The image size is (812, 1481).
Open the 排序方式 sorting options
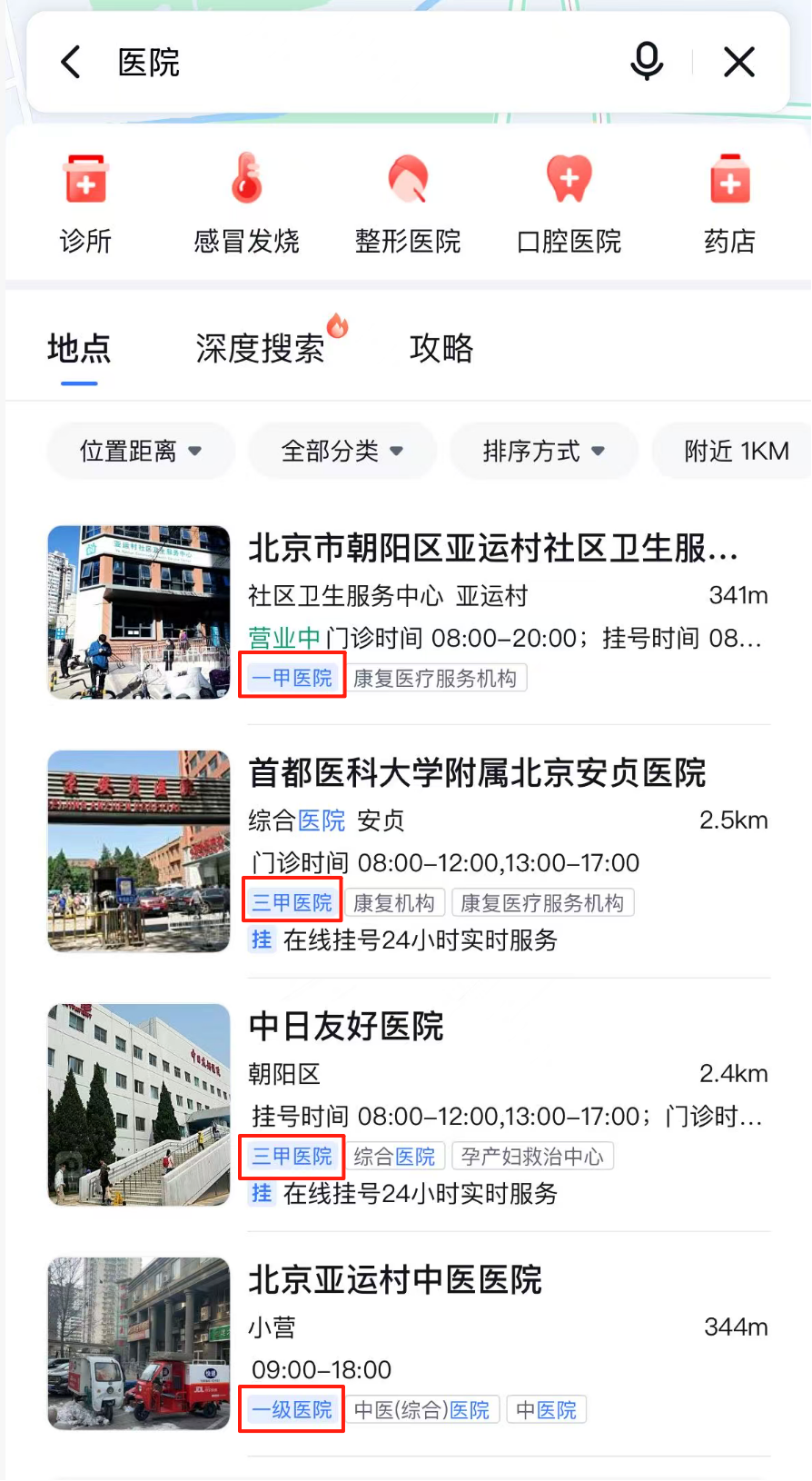[x=544, y=451]
